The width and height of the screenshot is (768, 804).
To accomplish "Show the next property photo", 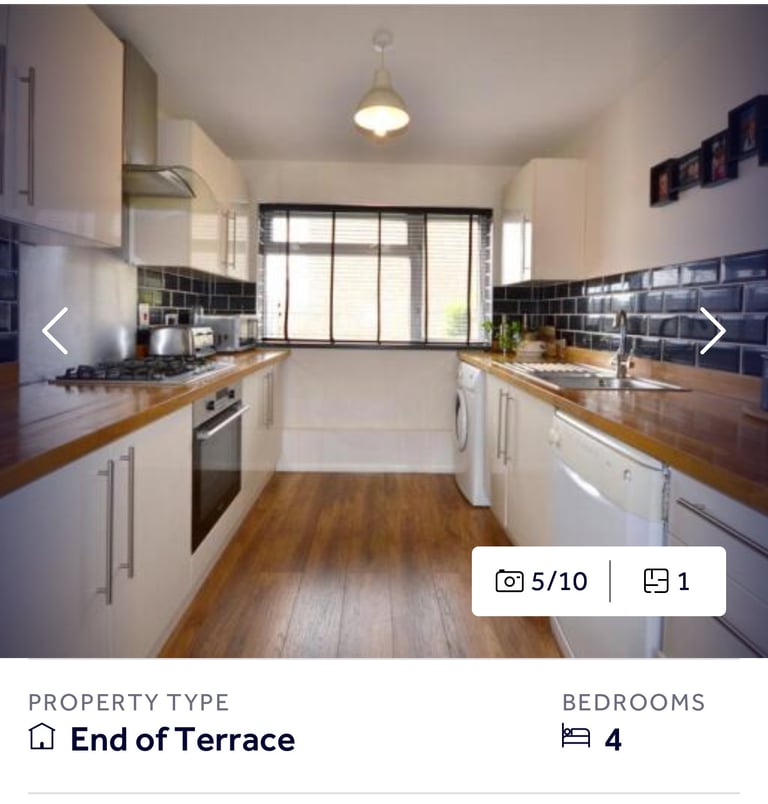I will coord(712,331).
